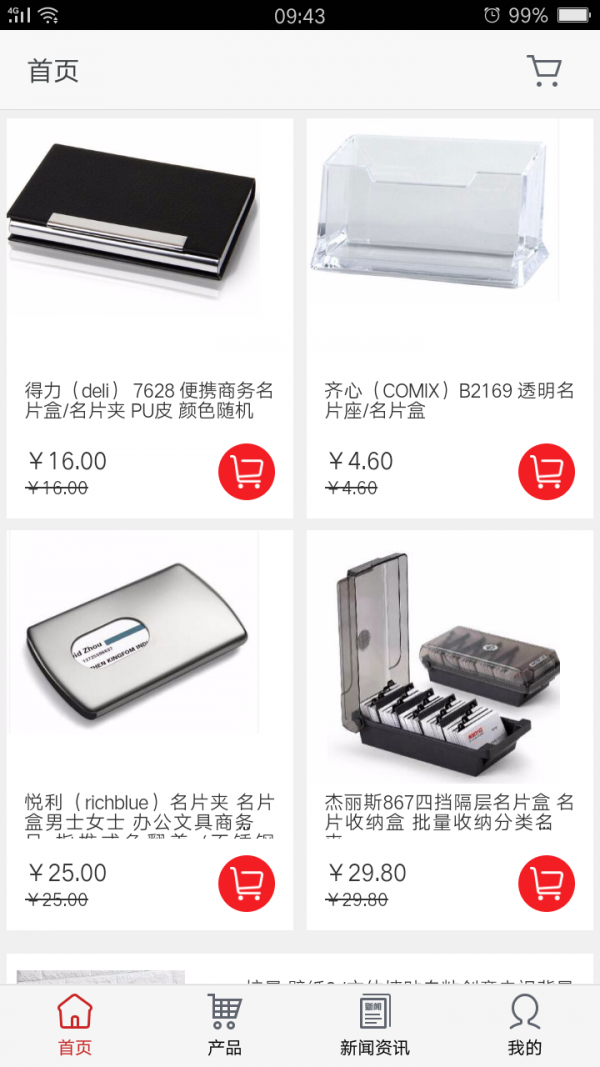Open the shopping cart in the header
This screenshot has height=1067, width=600.
click(x=544, y=71)
